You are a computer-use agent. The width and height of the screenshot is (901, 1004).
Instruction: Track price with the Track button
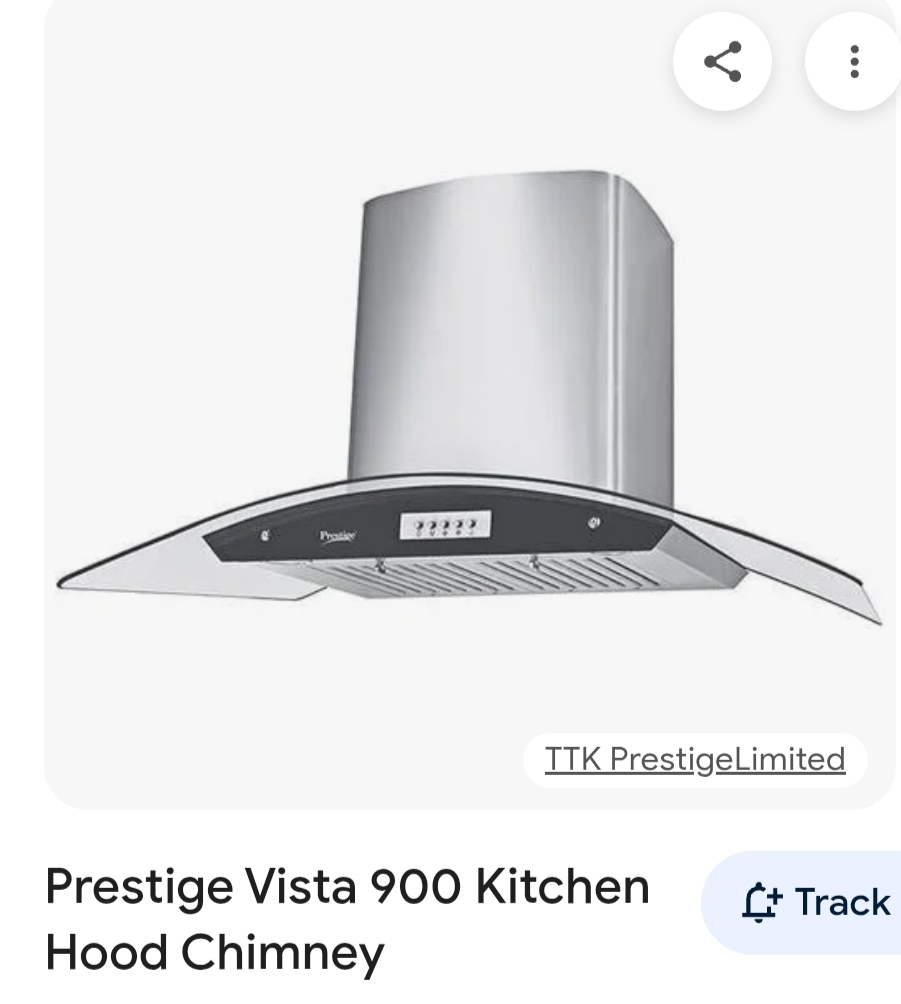coord(816,902)
